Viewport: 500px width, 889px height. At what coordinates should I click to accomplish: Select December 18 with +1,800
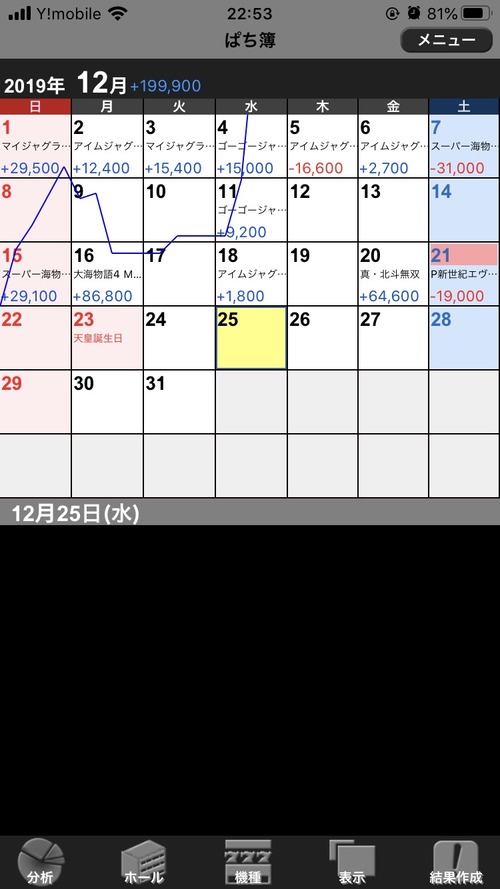[251, 274]
